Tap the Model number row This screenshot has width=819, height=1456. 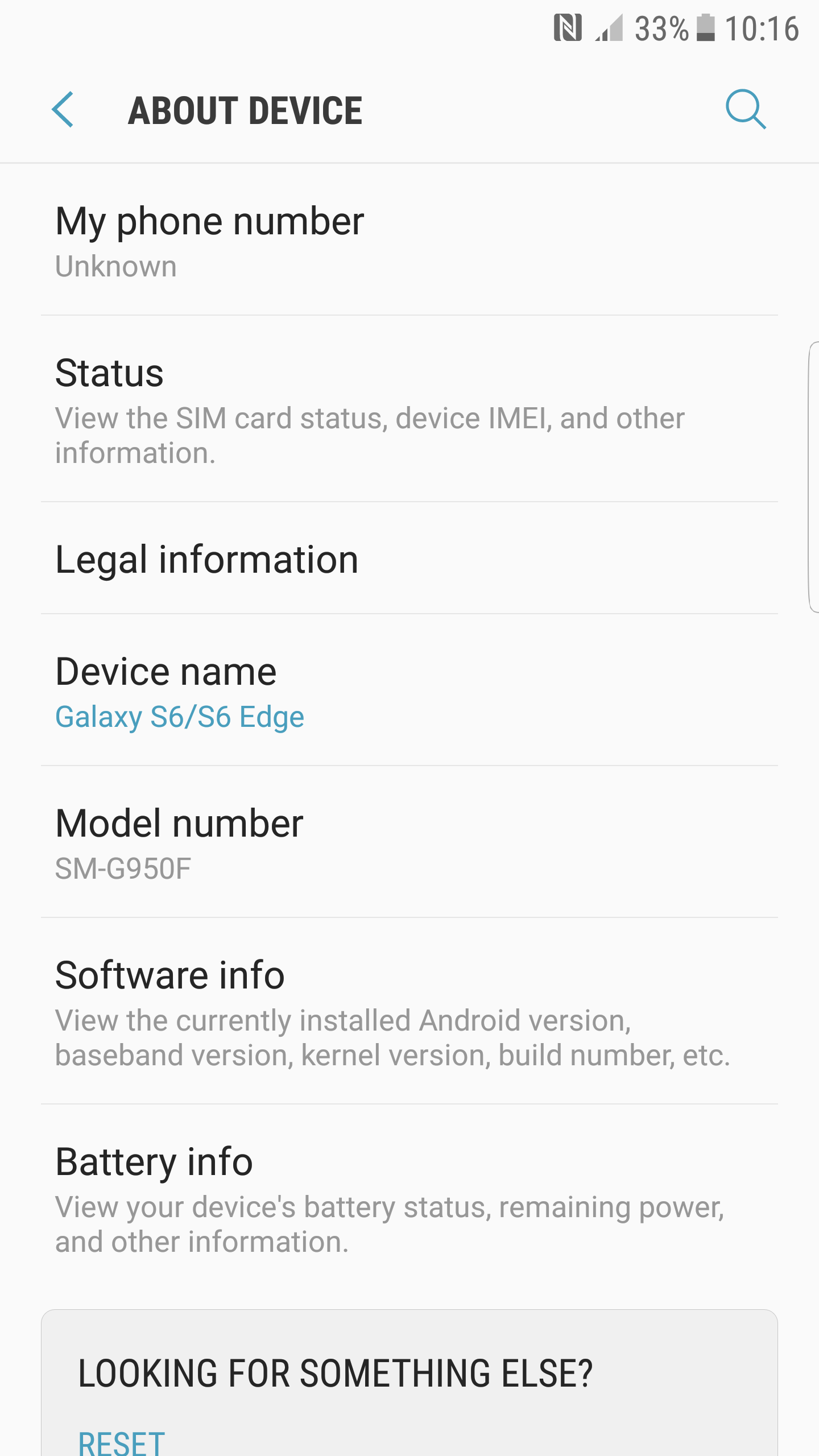tap(409, 842)
